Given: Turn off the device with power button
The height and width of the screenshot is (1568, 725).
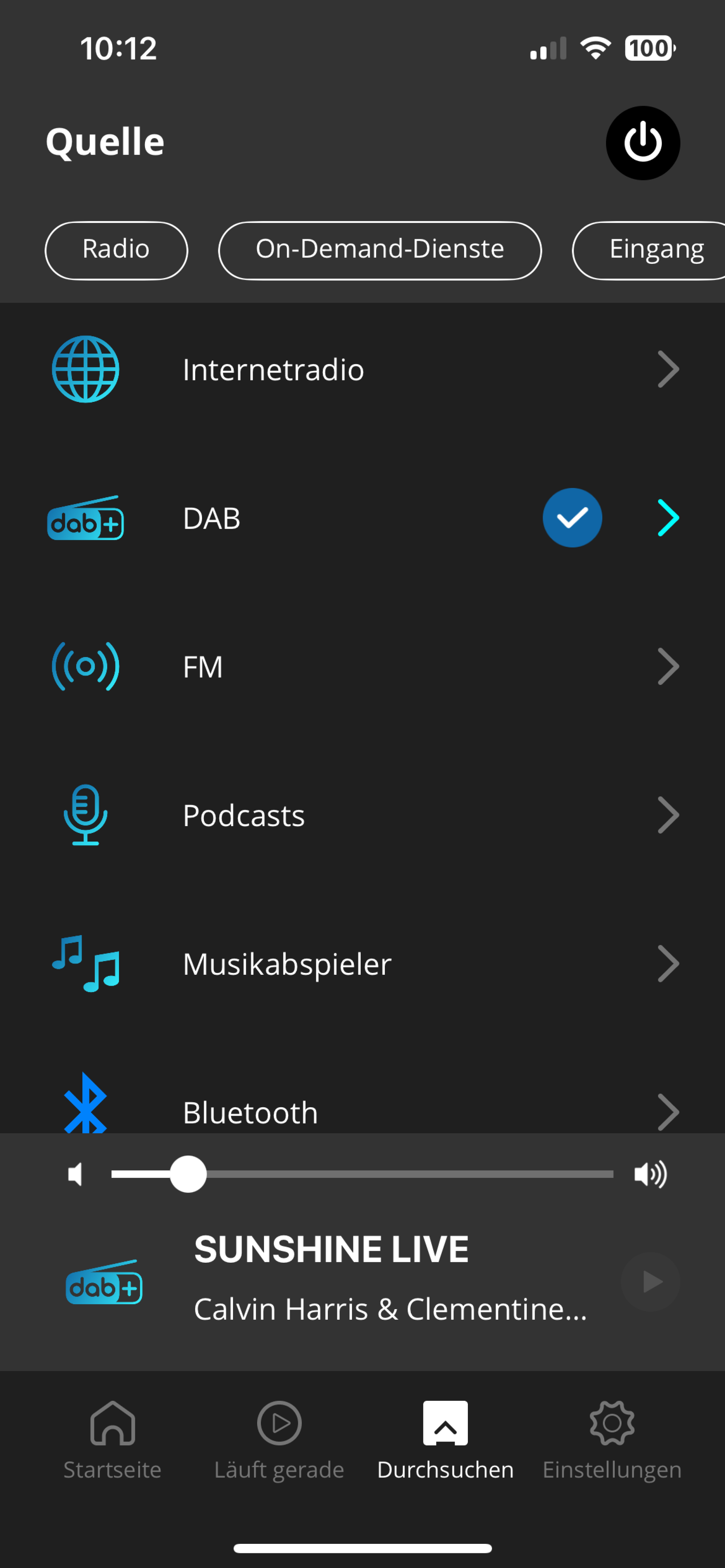Looking at the screenshot, I should pyautogui.click(x=642, y=143).
